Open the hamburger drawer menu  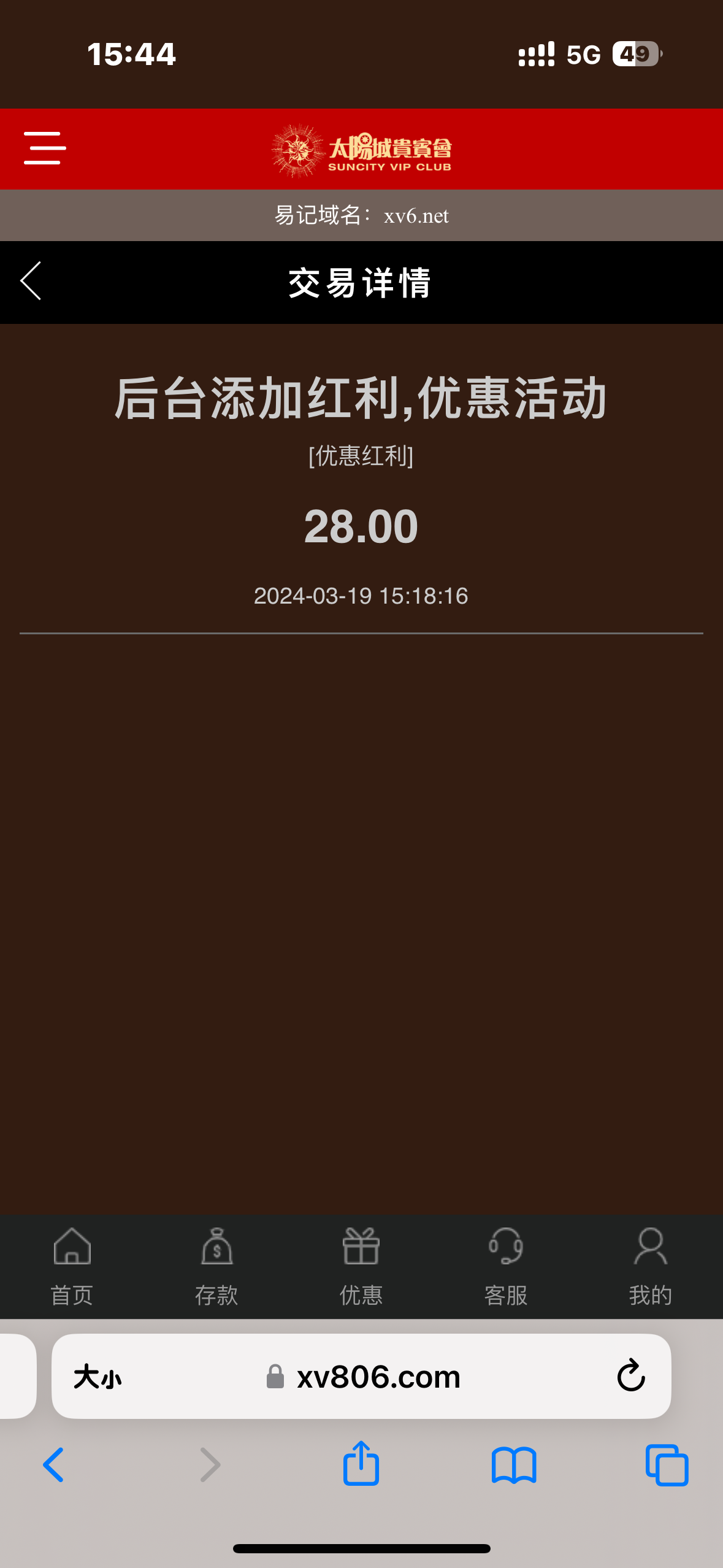pyautogui.click(x=45, y=148)
